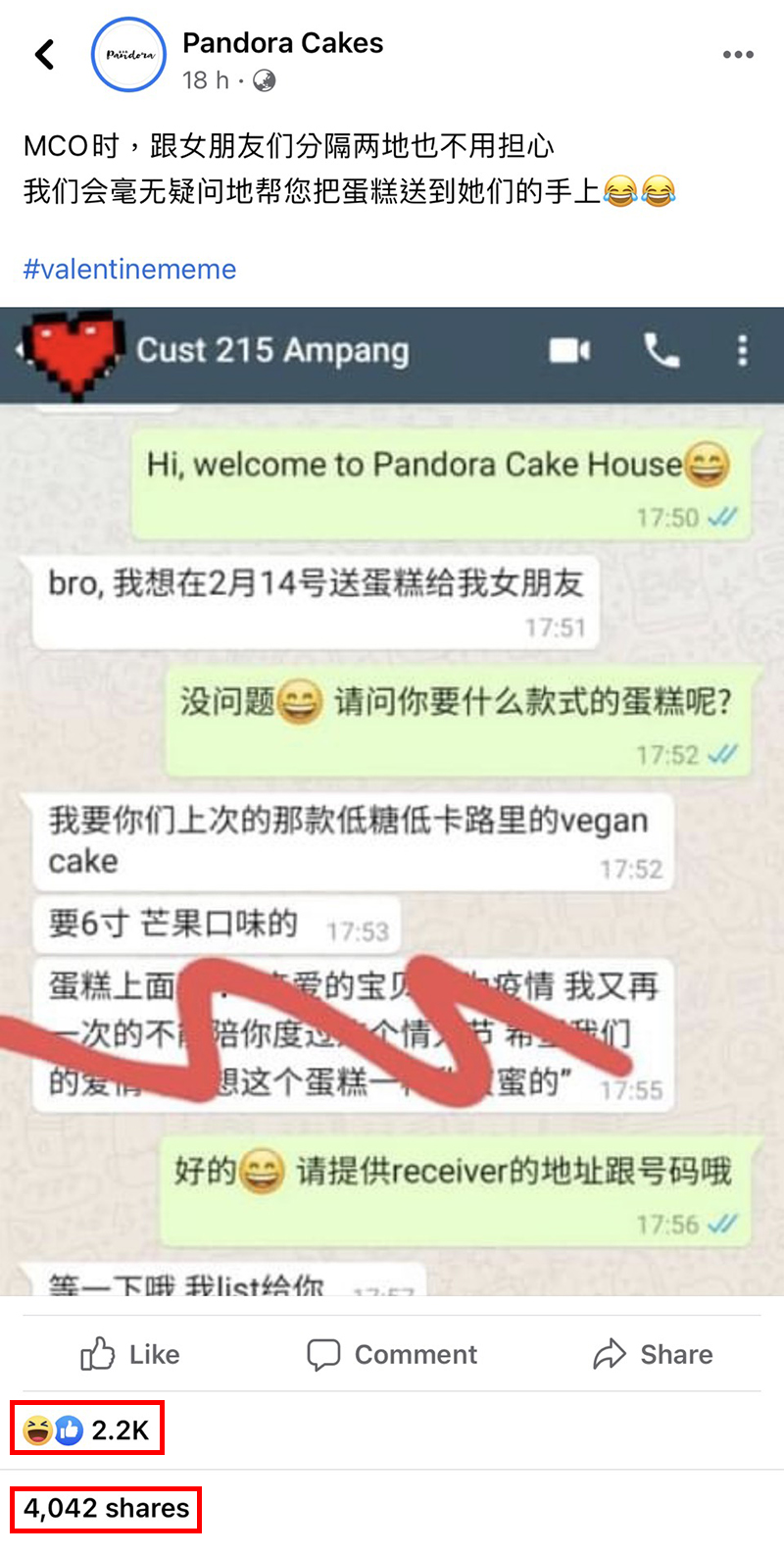View the 4,042 shares list
The width and height of the screenshot is (784, 1555).
point(106,1508)
